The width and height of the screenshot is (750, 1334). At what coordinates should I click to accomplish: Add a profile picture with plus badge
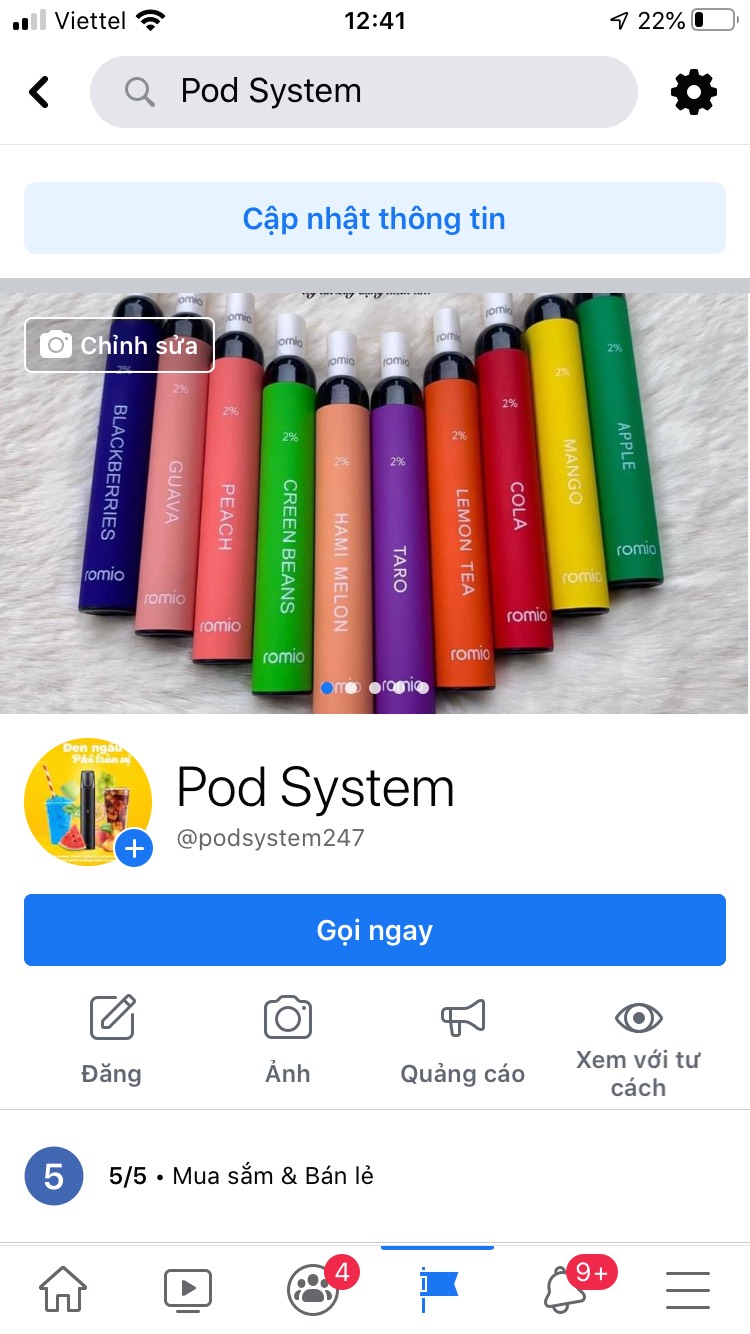pyautogui.click(x=134, y=849)
